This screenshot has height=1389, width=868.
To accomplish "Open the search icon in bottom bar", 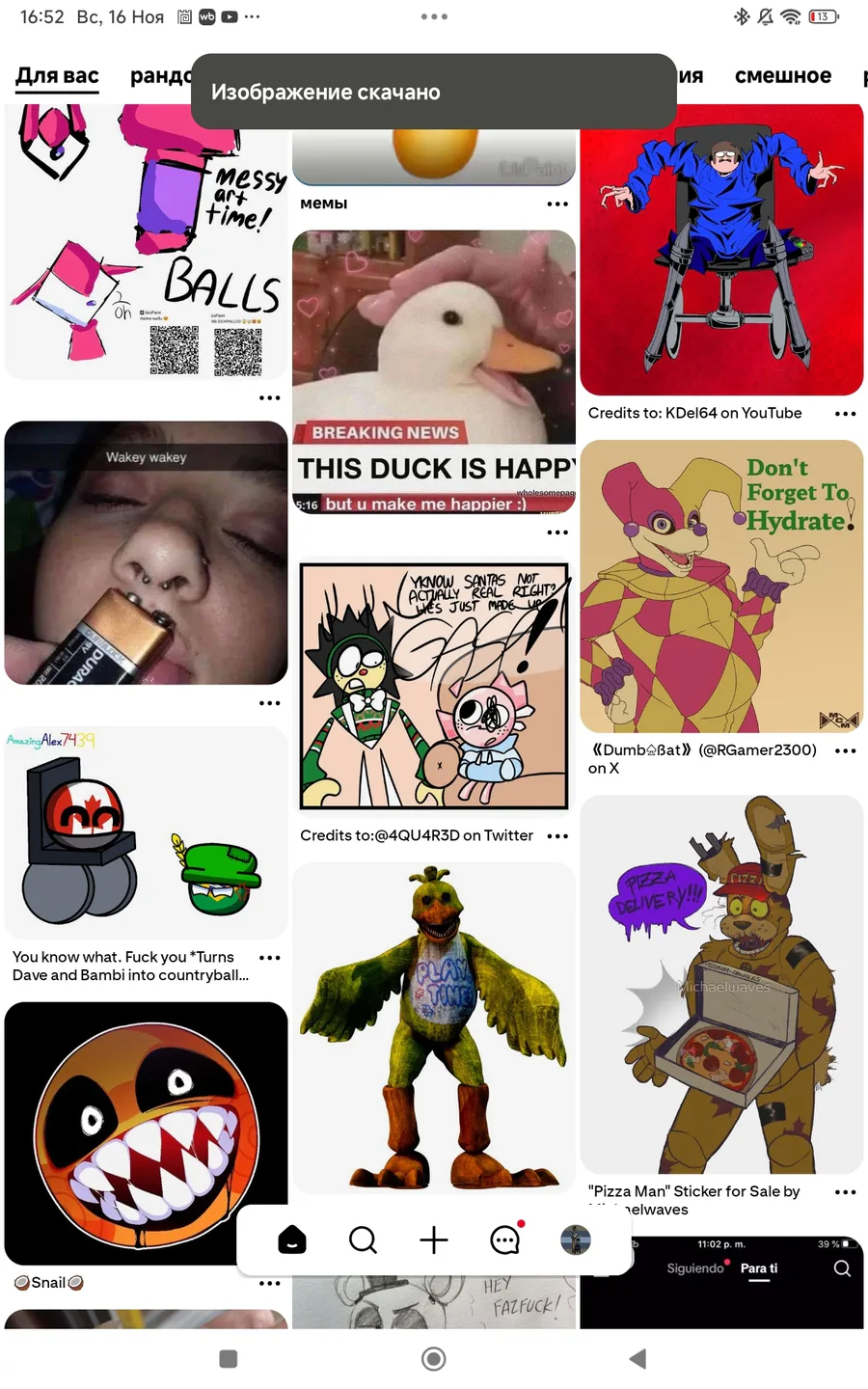I will (x=363, y=1239).
